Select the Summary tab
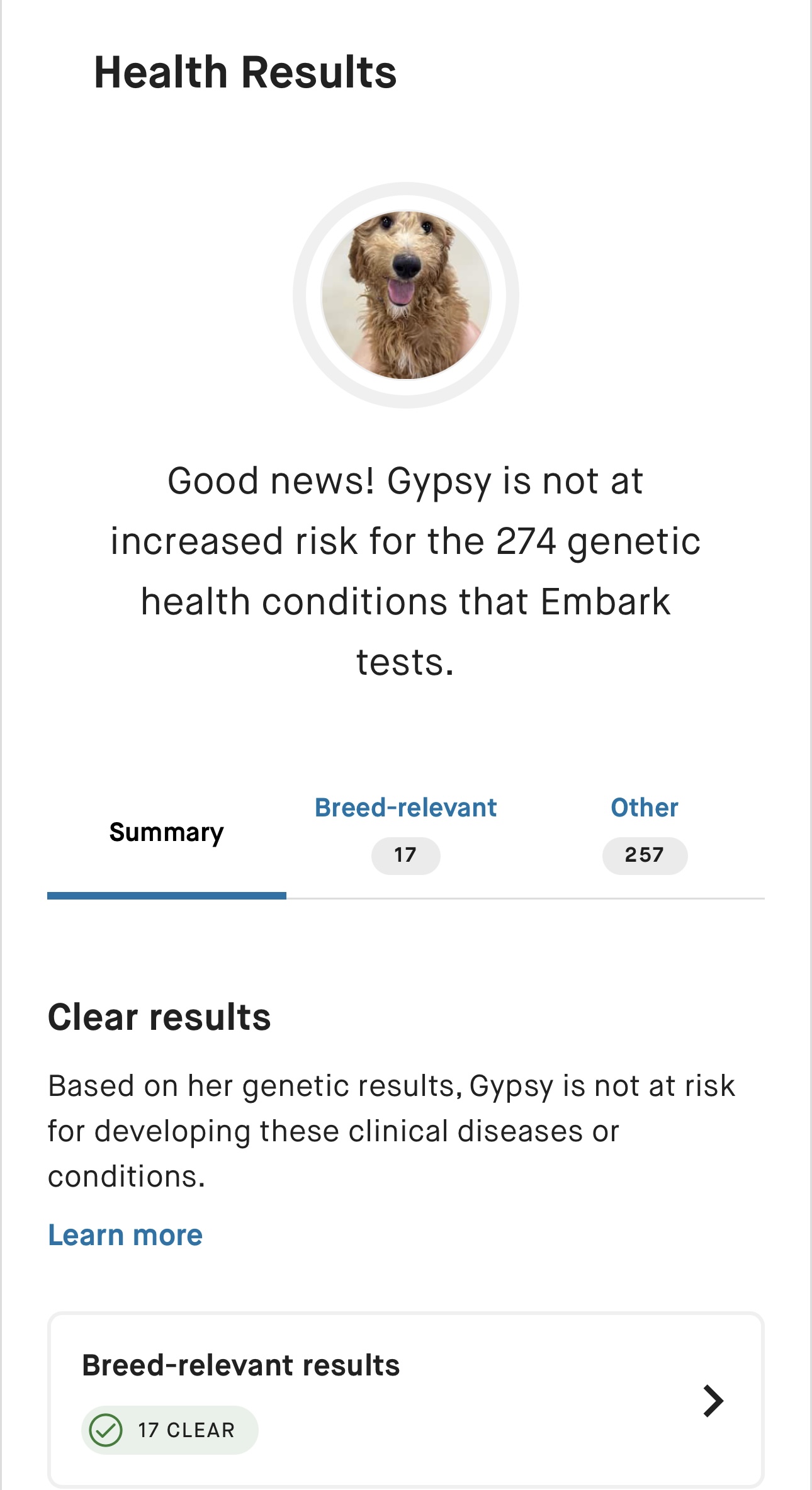 [166, 833]
